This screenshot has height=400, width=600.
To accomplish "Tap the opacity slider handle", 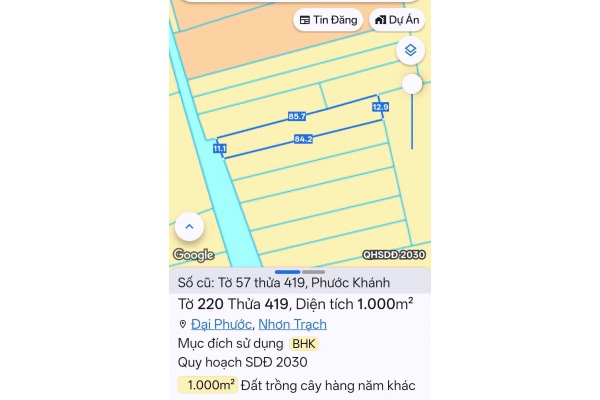I will pyautogui.click(x=411, y=84).
